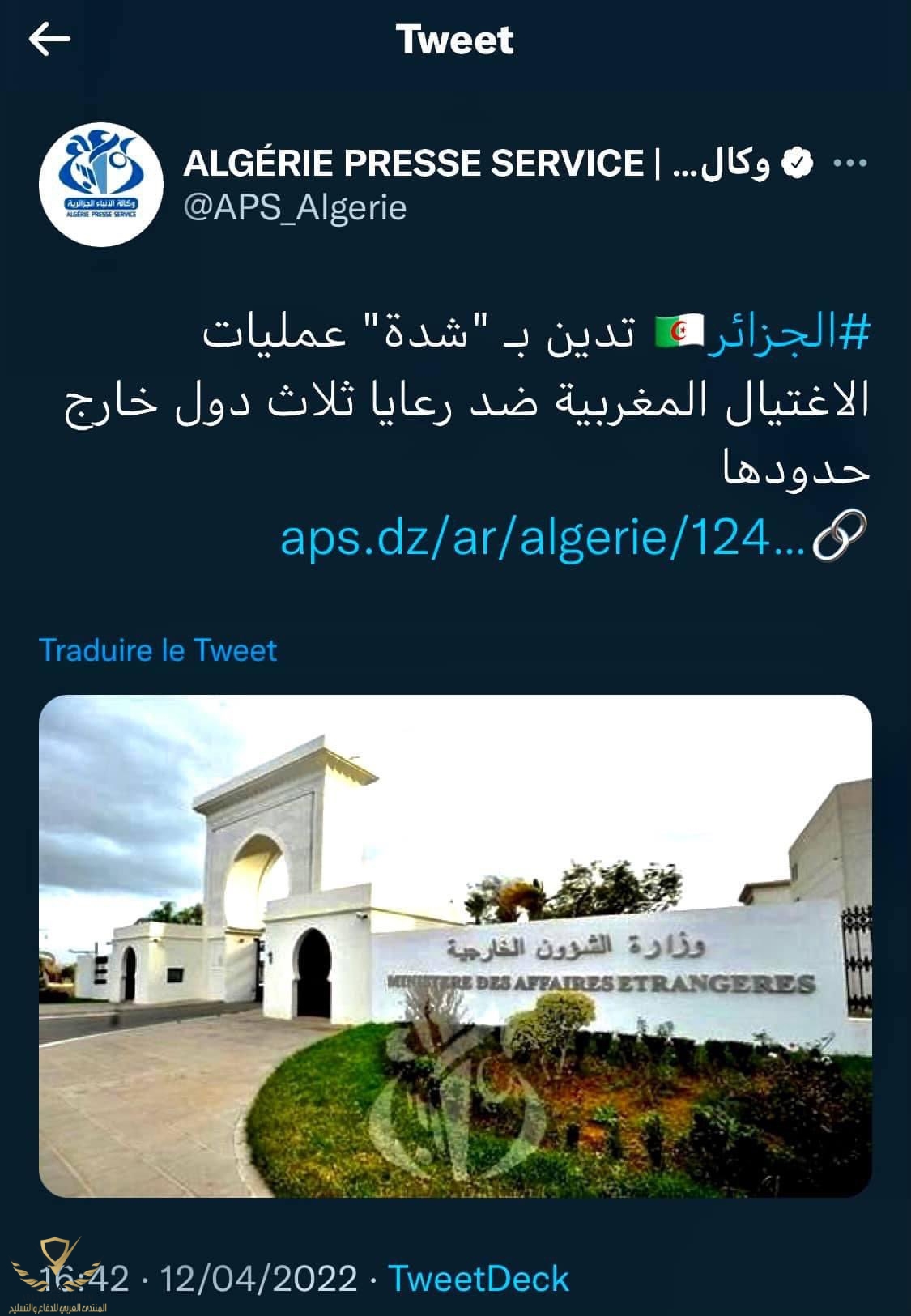The width and height of the screenshot is (911, 1316).
Task: Open the aps.dz/ar/algerie article link
Action: (x=541, y=538)
